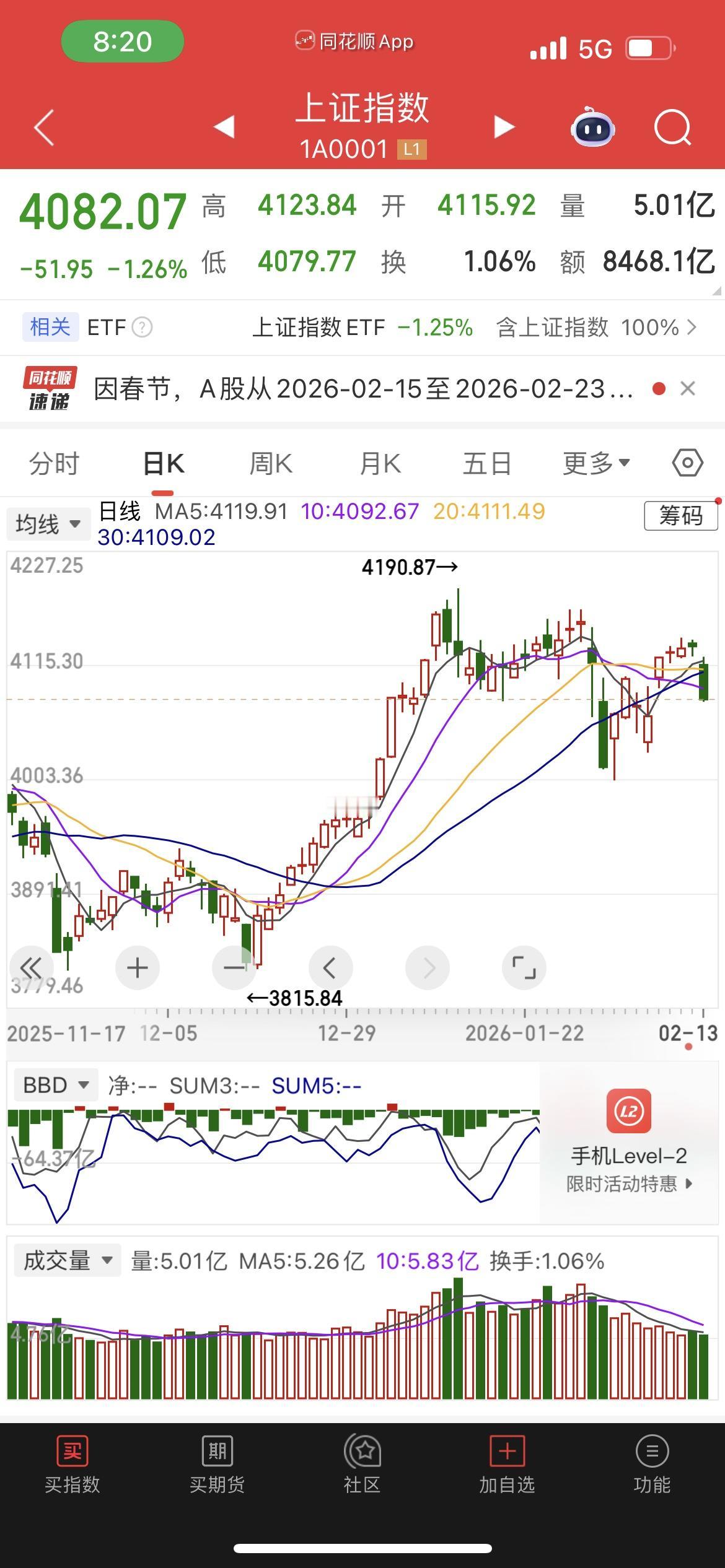Zoom out of chart with minus icon
725x1568 pixels.
[x=234, y=967]
